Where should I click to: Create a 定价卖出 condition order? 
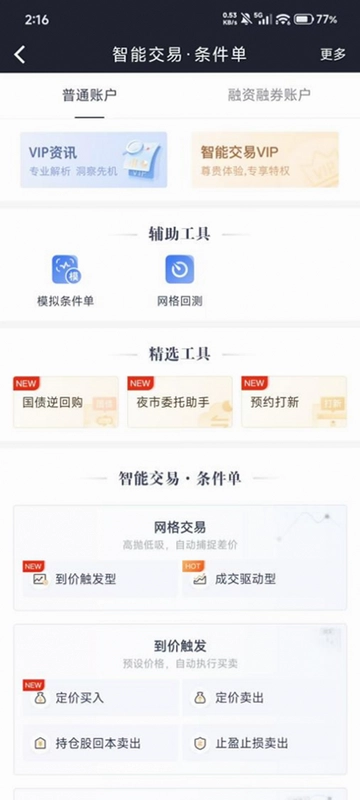[x=260, y=698]
